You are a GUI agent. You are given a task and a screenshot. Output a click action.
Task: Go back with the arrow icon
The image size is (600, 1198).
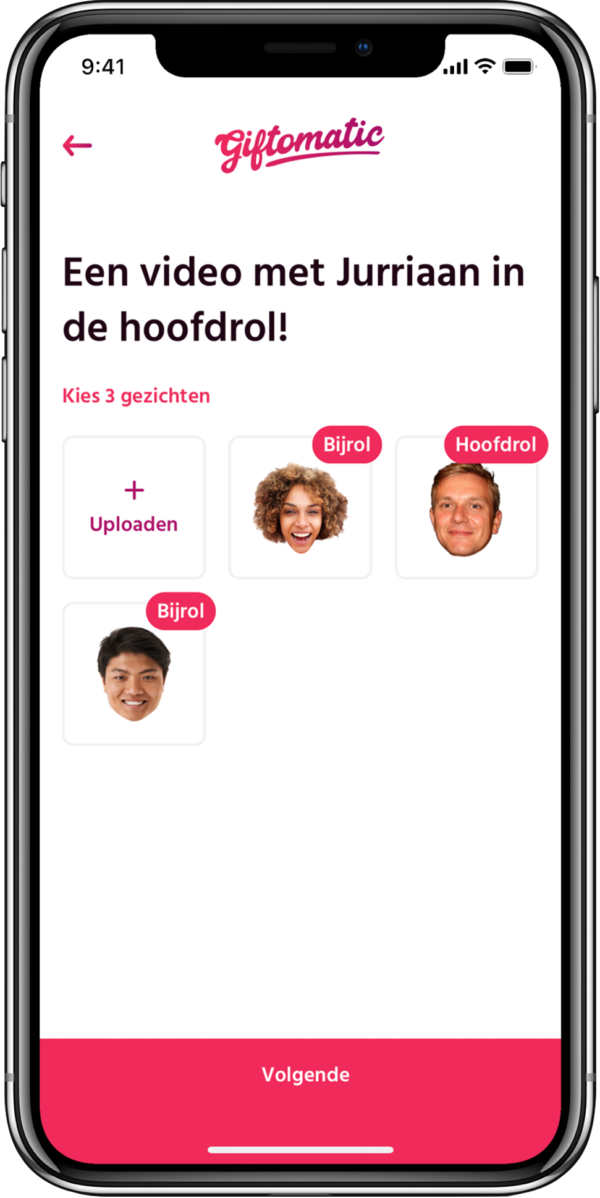coord(77,146)
